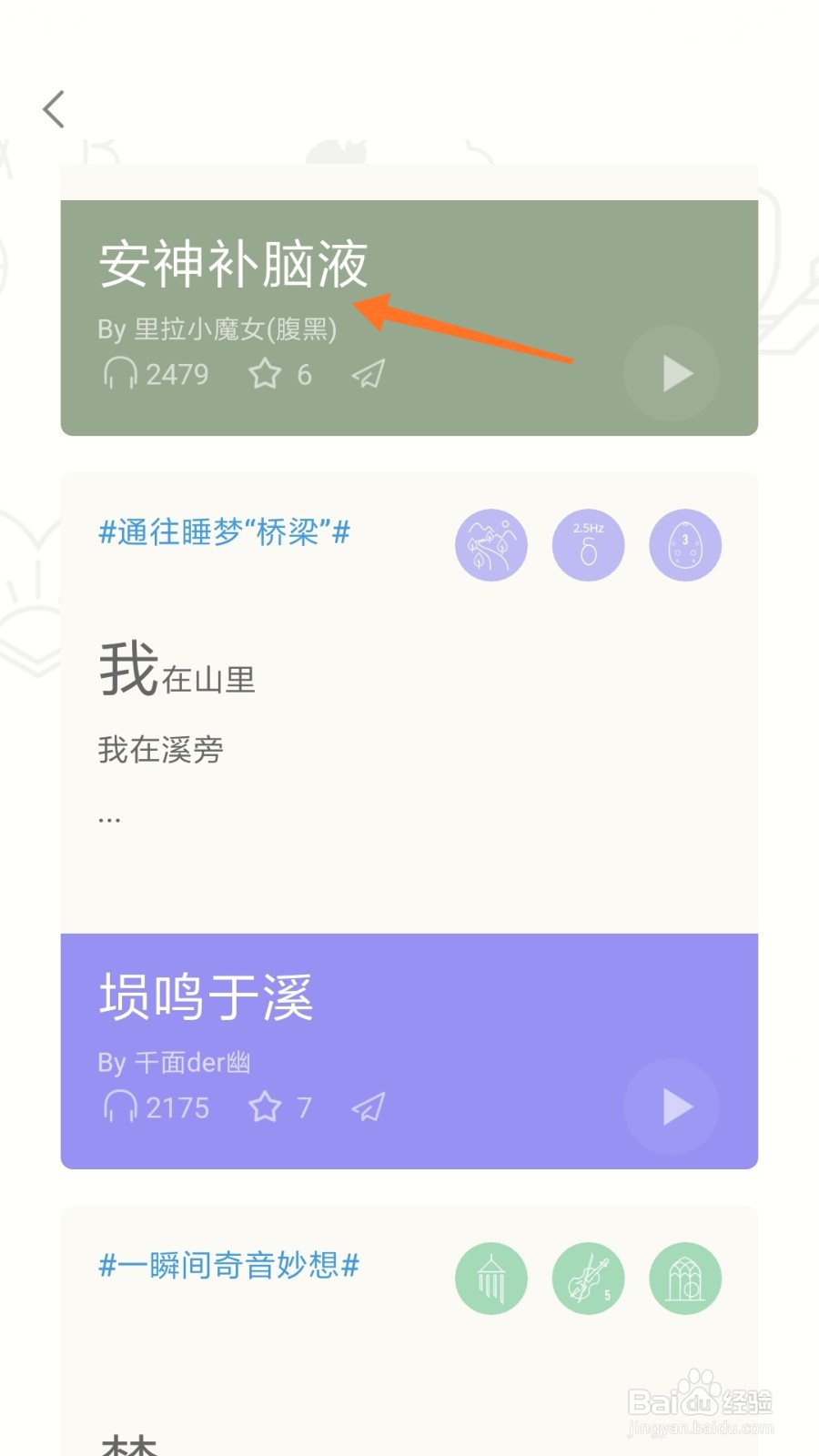Expand the hidden lyrics via the ellipsis
Screen dimensions: 819x1456
(x=109, y=816)
